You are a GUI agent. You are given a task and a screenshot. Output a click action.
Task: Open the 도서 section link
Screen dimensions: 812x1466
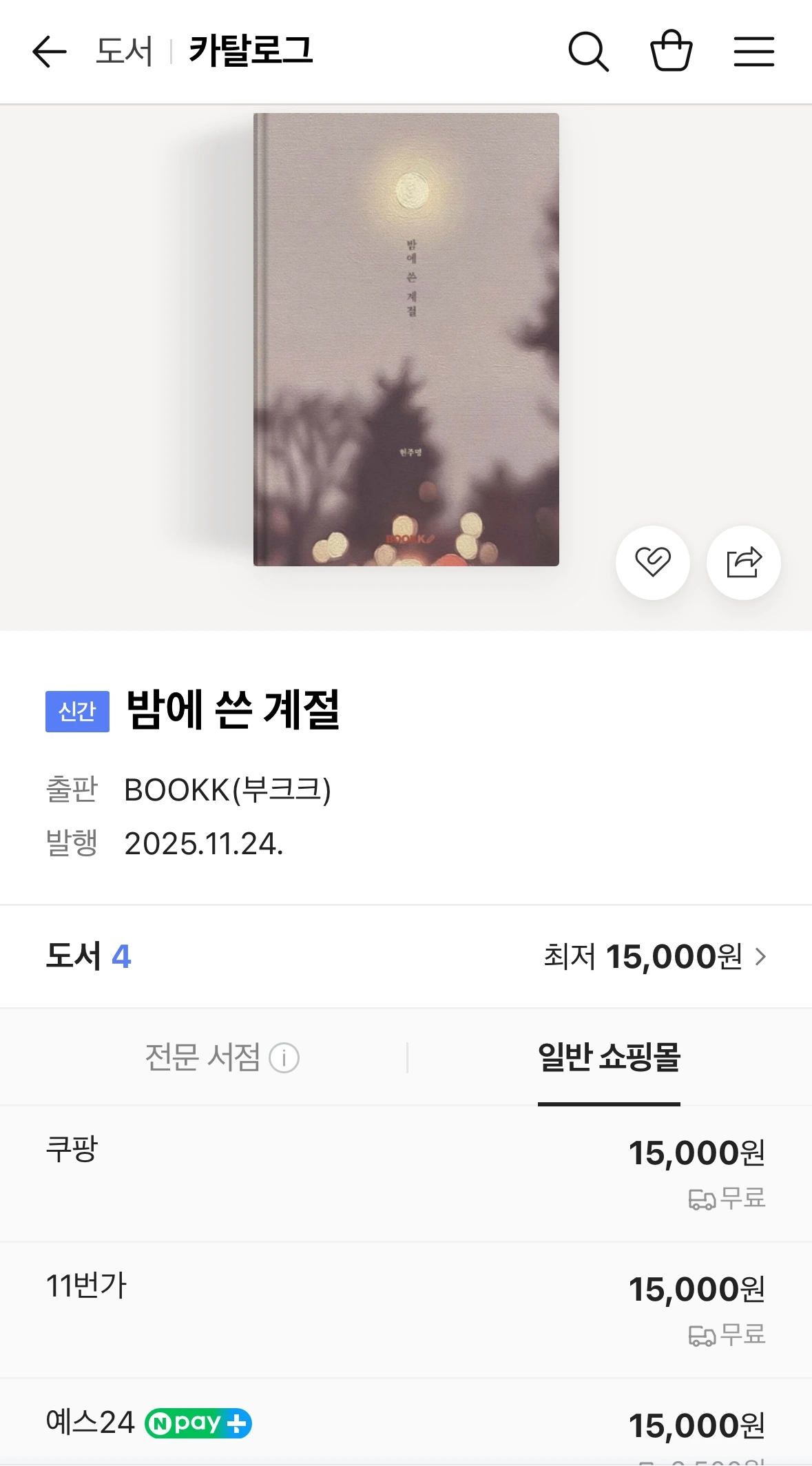(x=124, y=52)
